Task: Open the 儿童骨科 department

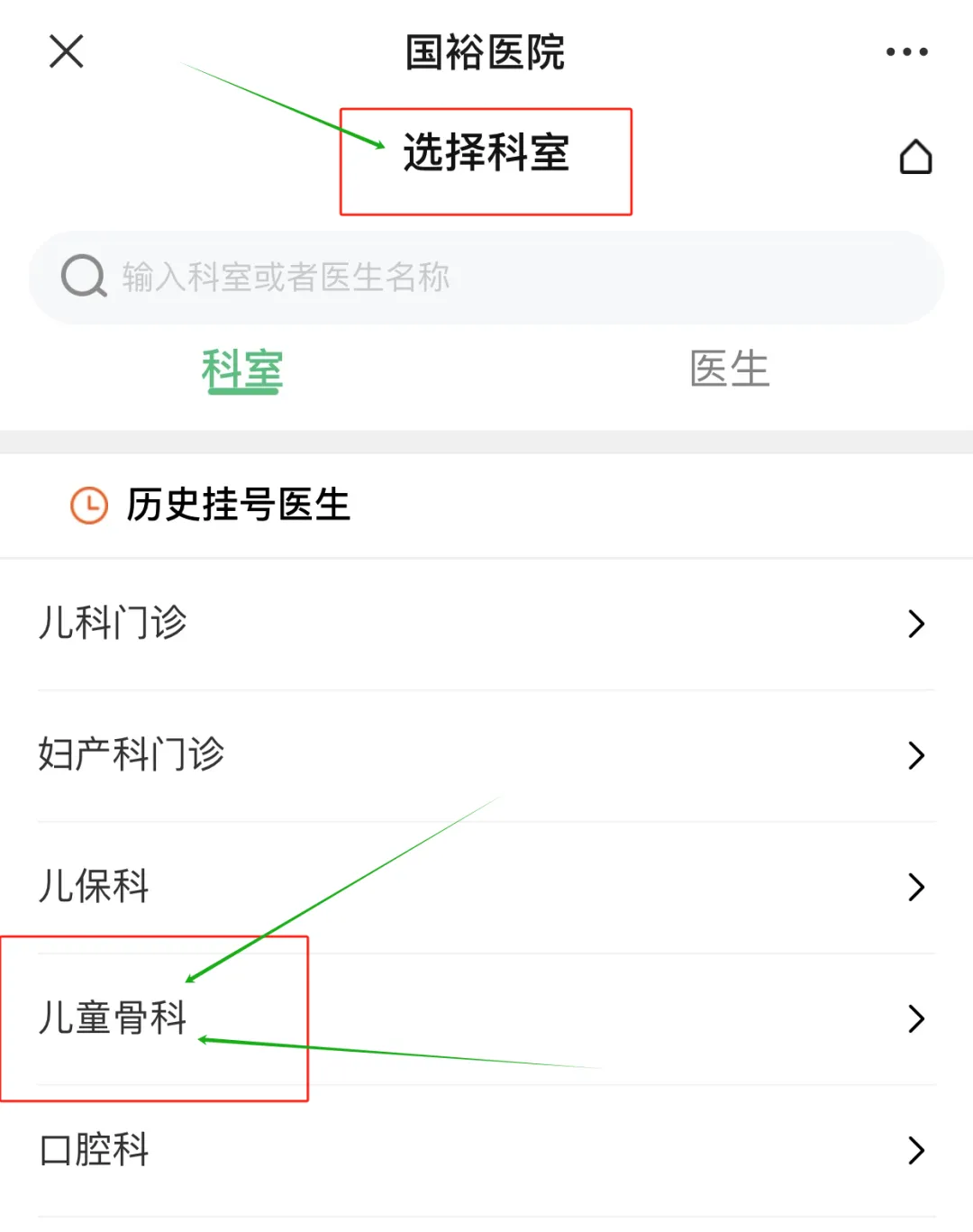Action: [x=486, y=1018]
